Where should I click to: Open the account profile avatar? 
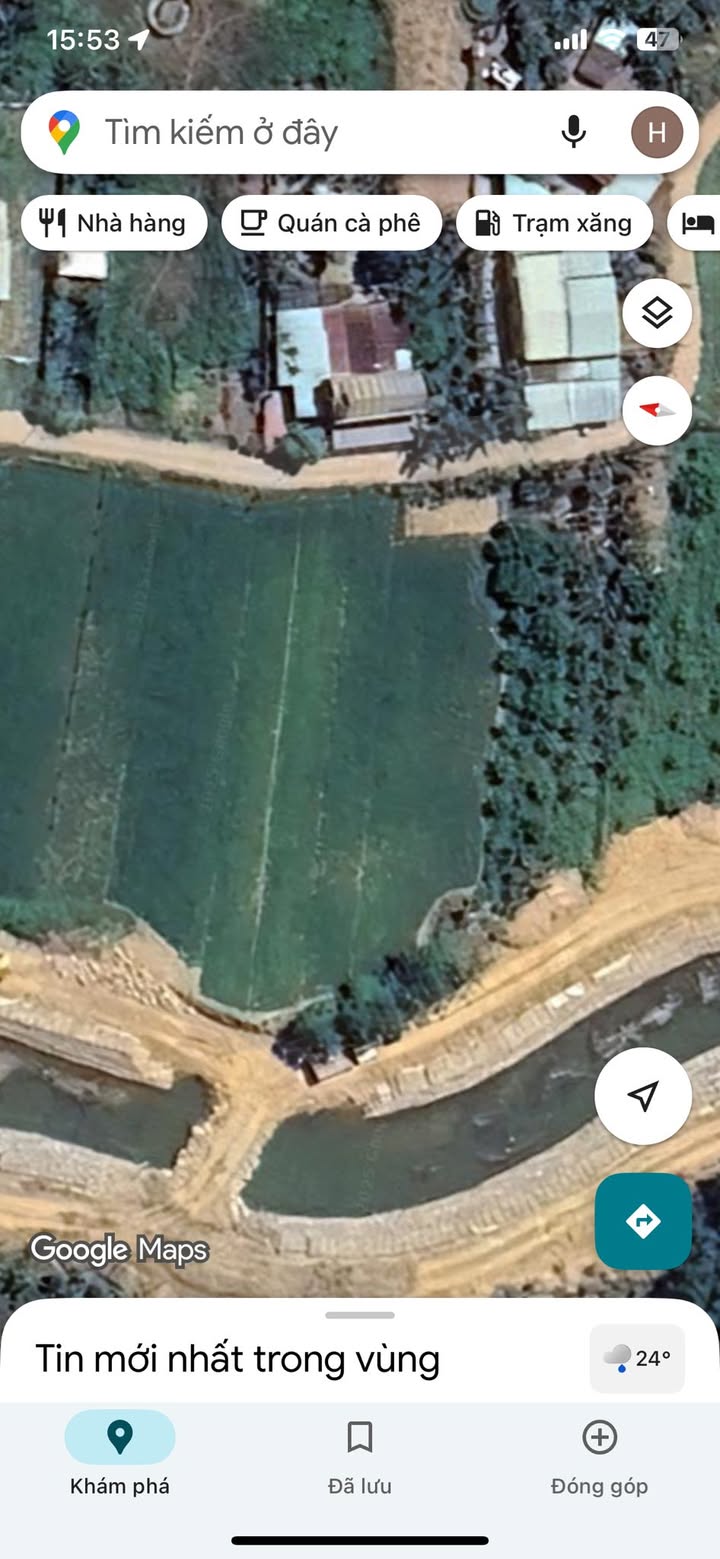[657, 133]
